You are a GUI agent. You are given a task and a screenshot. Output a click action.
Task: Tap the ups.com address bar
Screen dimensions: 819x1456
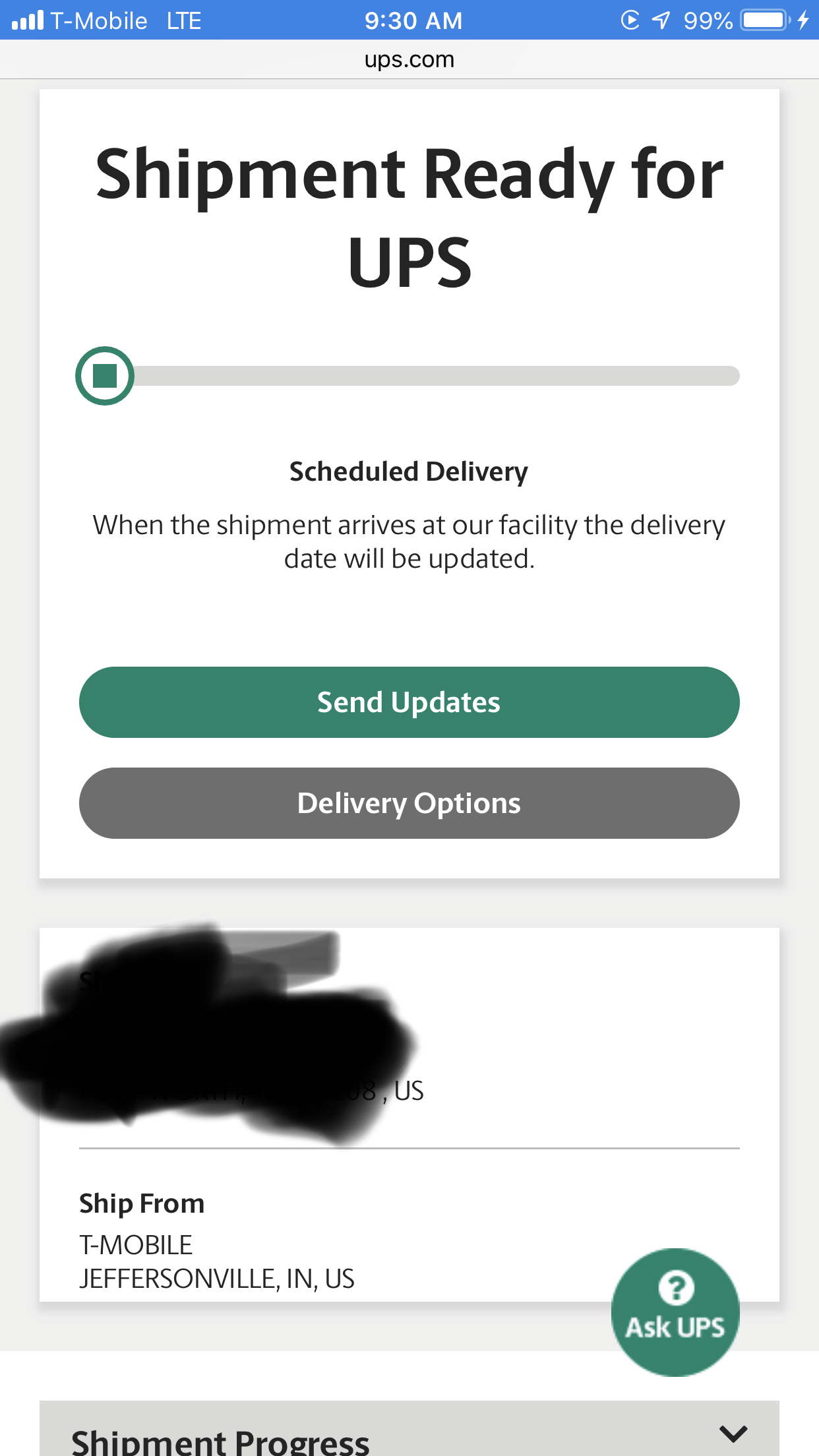tap(409, 59)
